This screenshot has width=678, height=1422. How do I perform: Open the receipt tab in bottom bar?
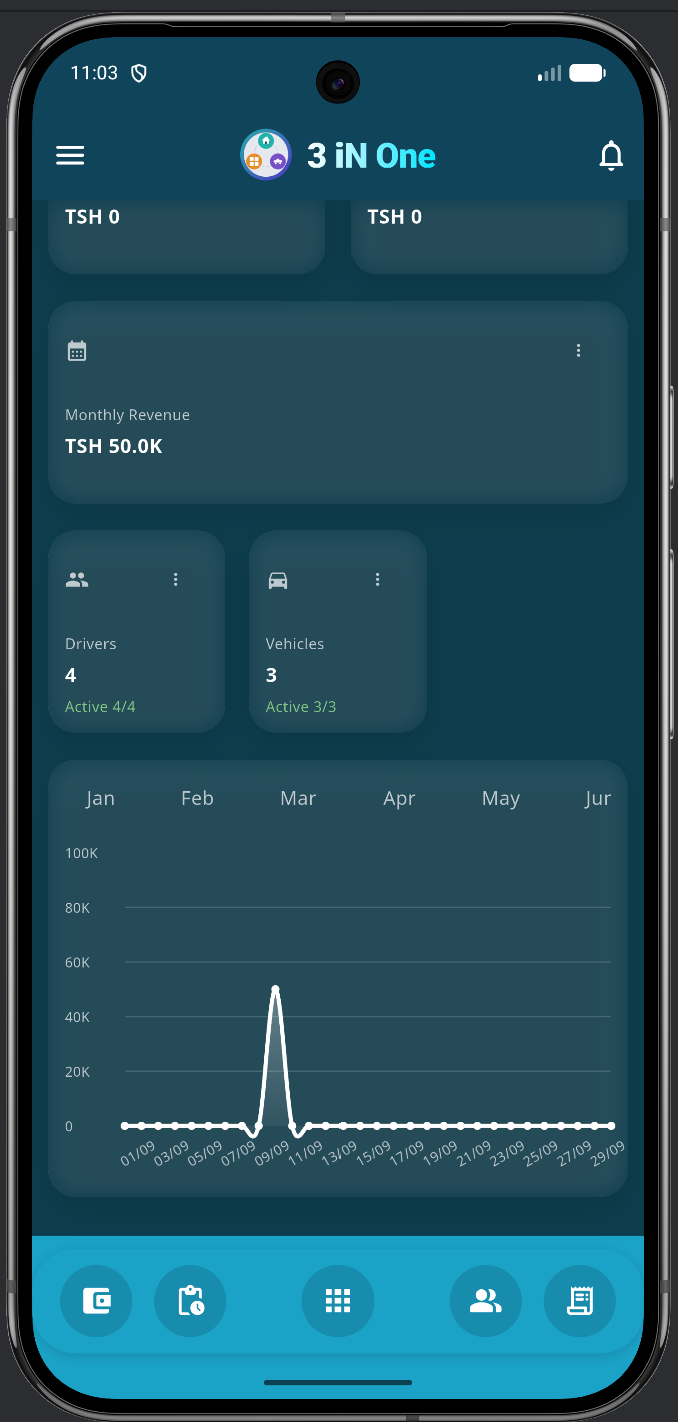pos(580,1301)
